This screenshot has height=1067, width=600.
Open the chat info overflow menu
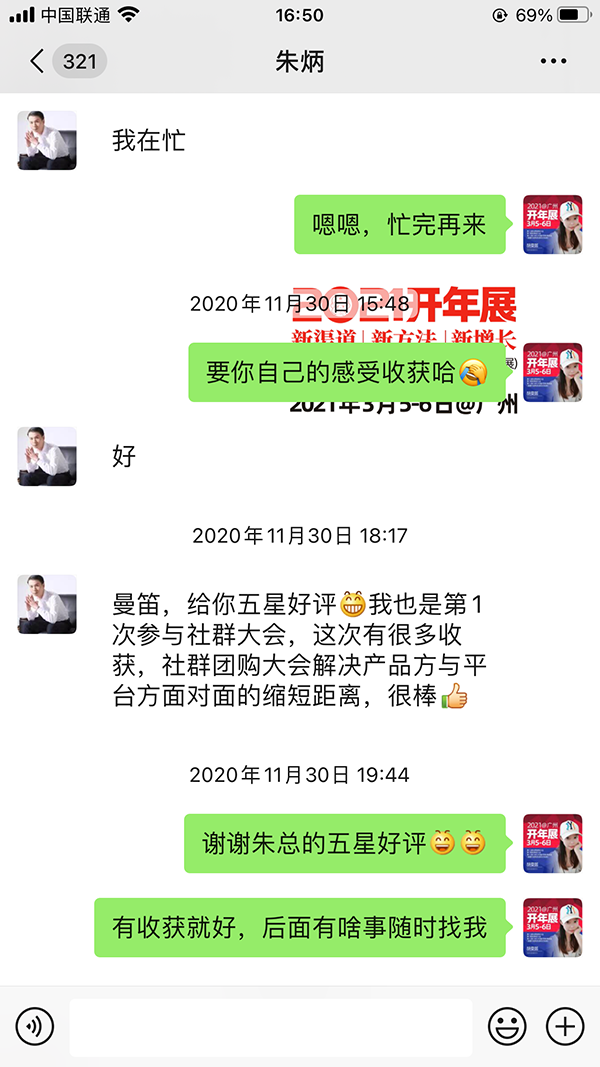tap(553, 62)
